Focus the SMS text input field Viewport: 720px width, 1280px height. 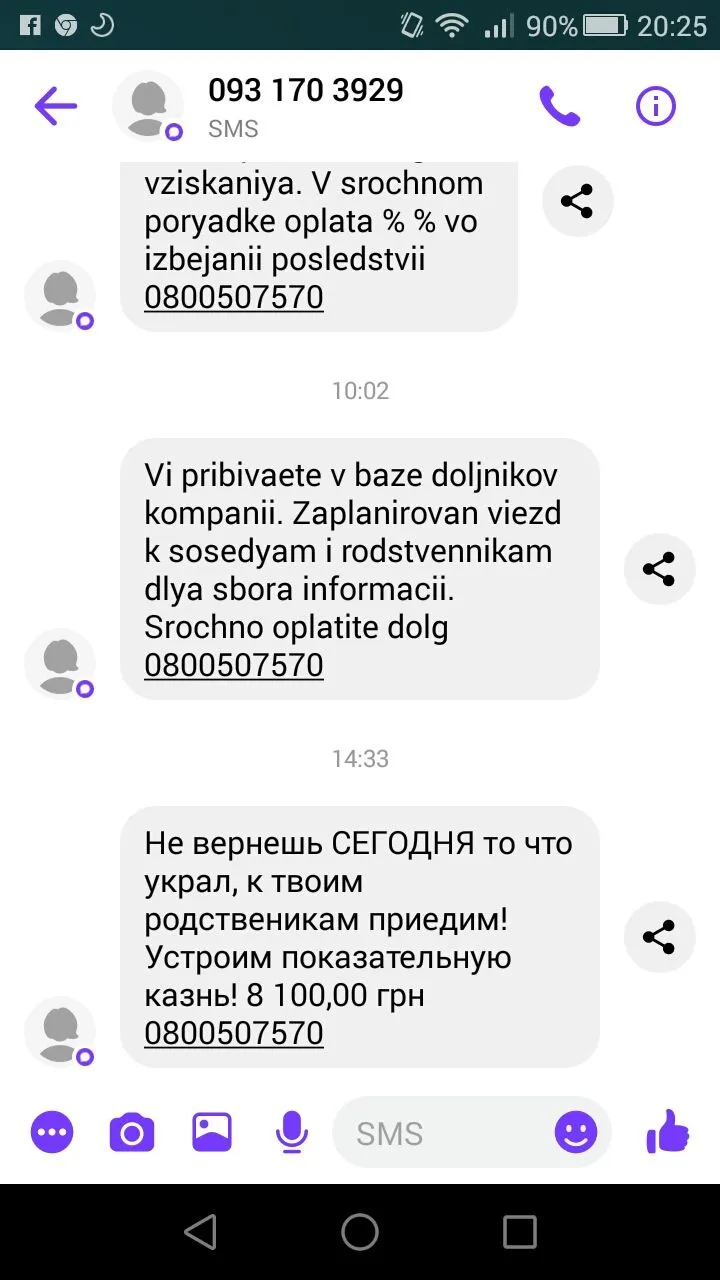tap(440, 1133)
